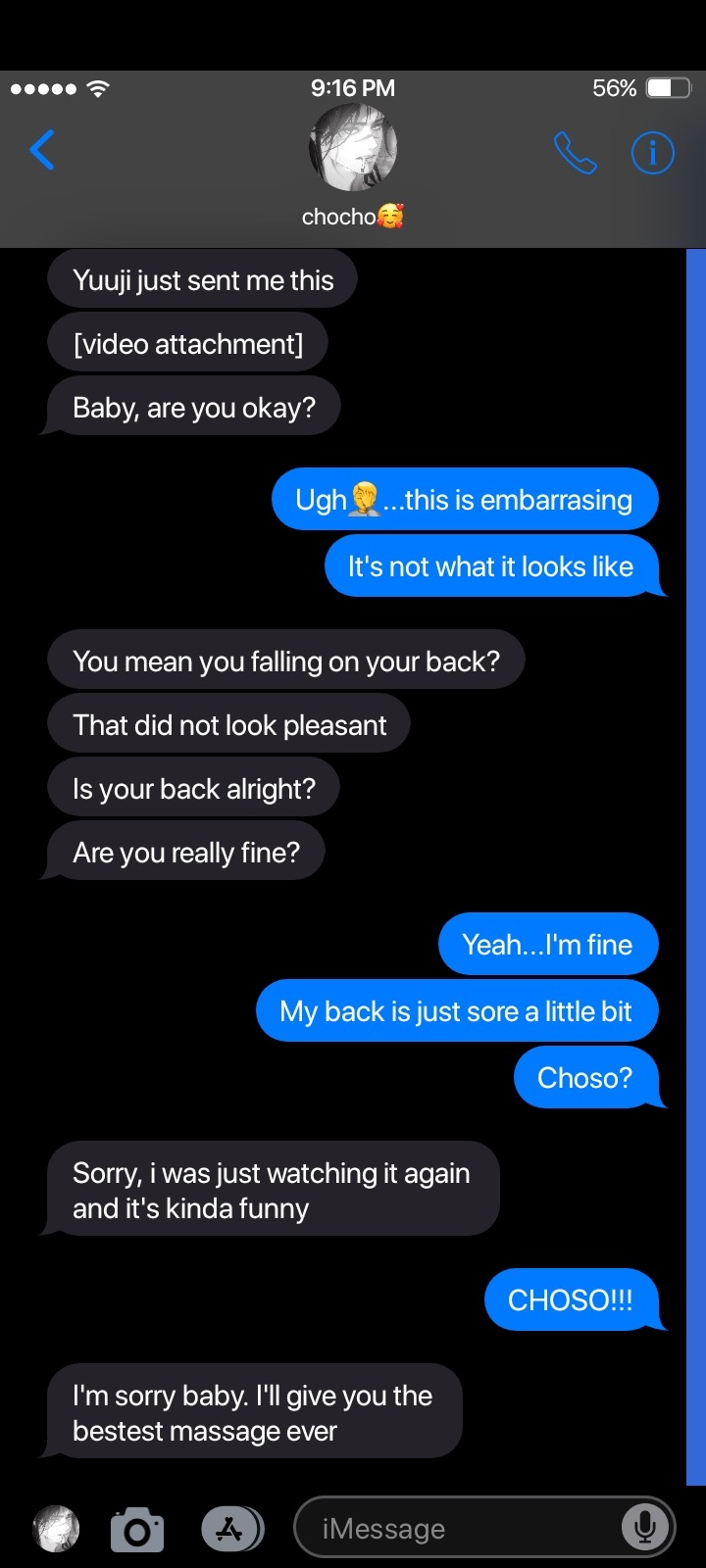Tap the profile picture beside the camera
Viewport: 706px width, 1568px height.
coord(56,1529)
